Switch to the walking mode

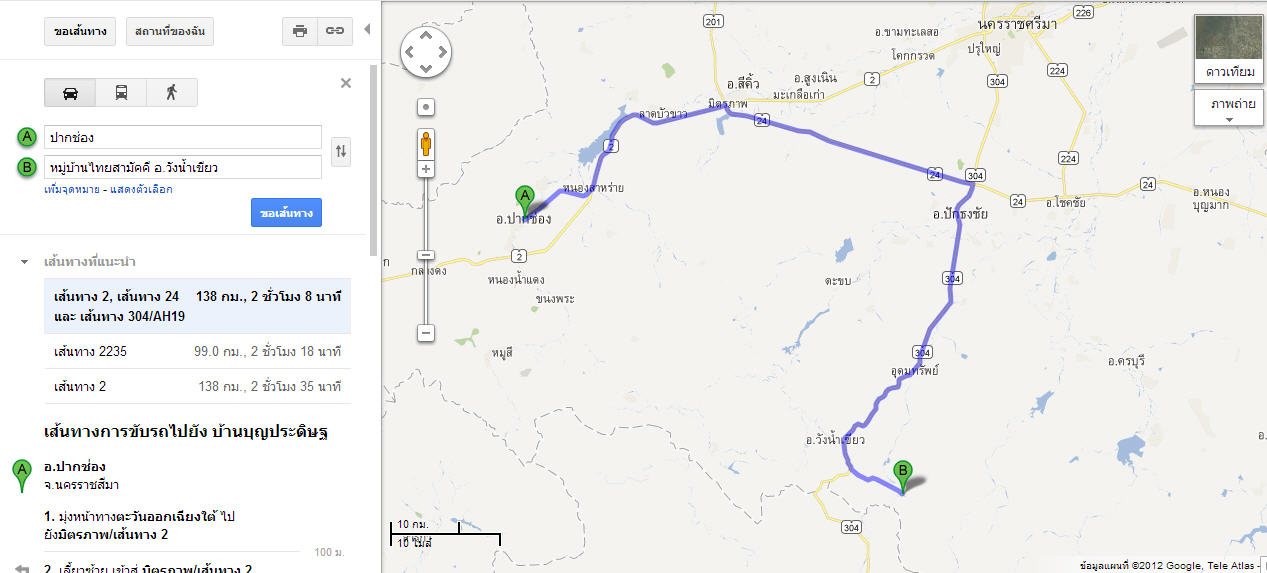pos(171,93)
